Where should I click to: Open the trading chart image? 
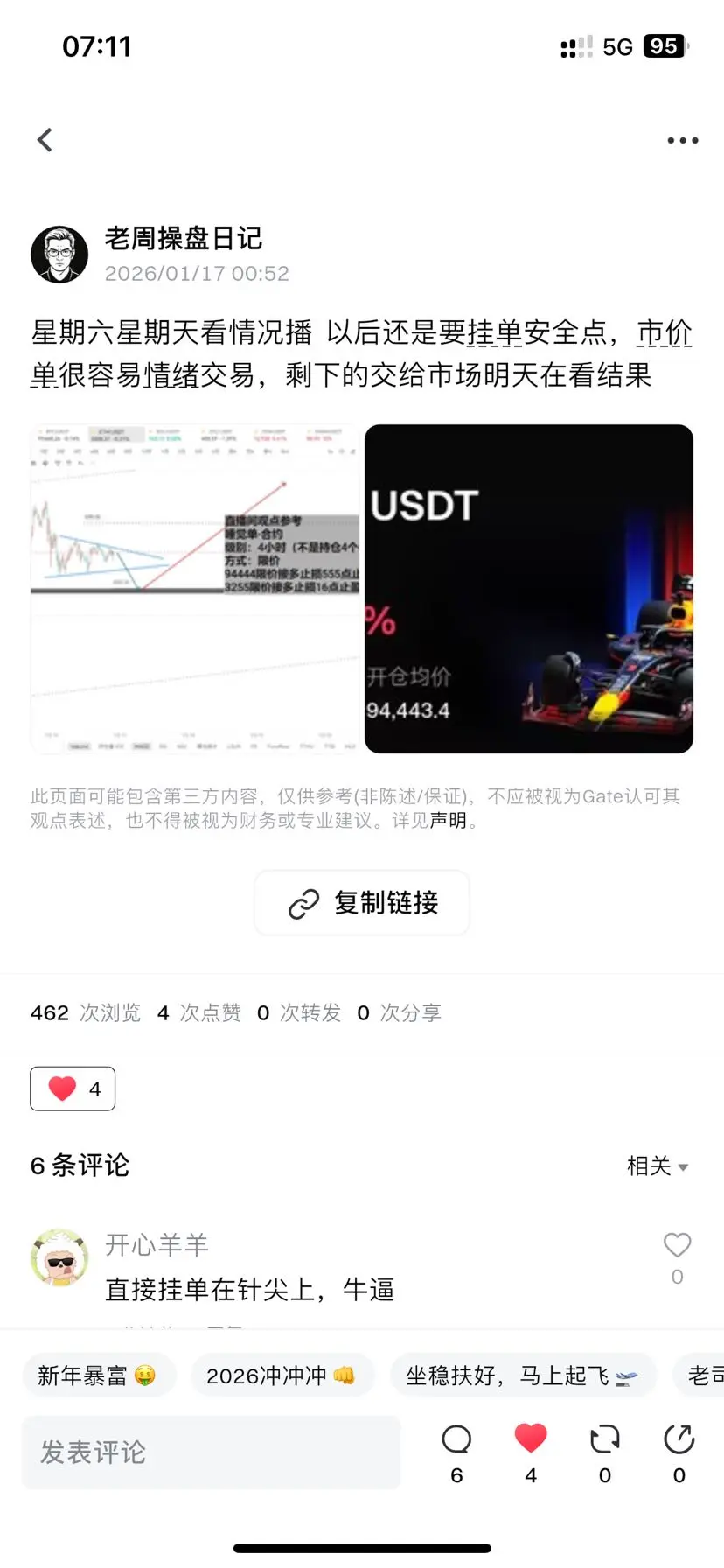(x=195, y=589)
